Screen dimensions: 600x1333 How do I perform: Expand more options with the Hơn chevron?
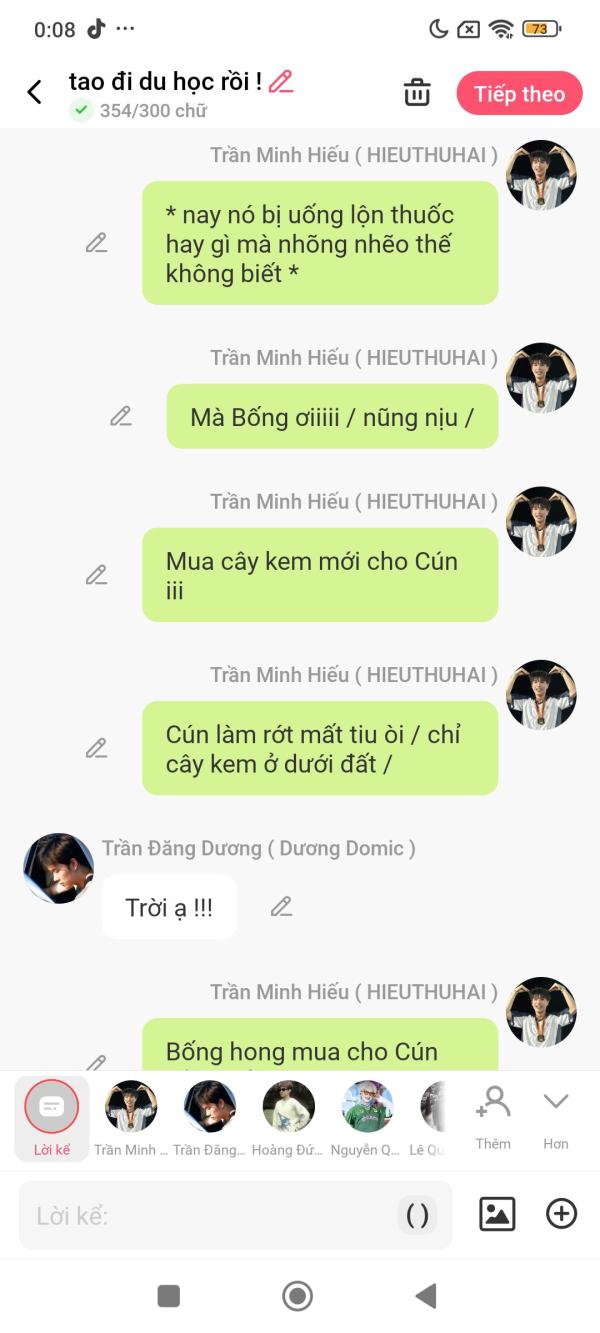[556, 1118]
